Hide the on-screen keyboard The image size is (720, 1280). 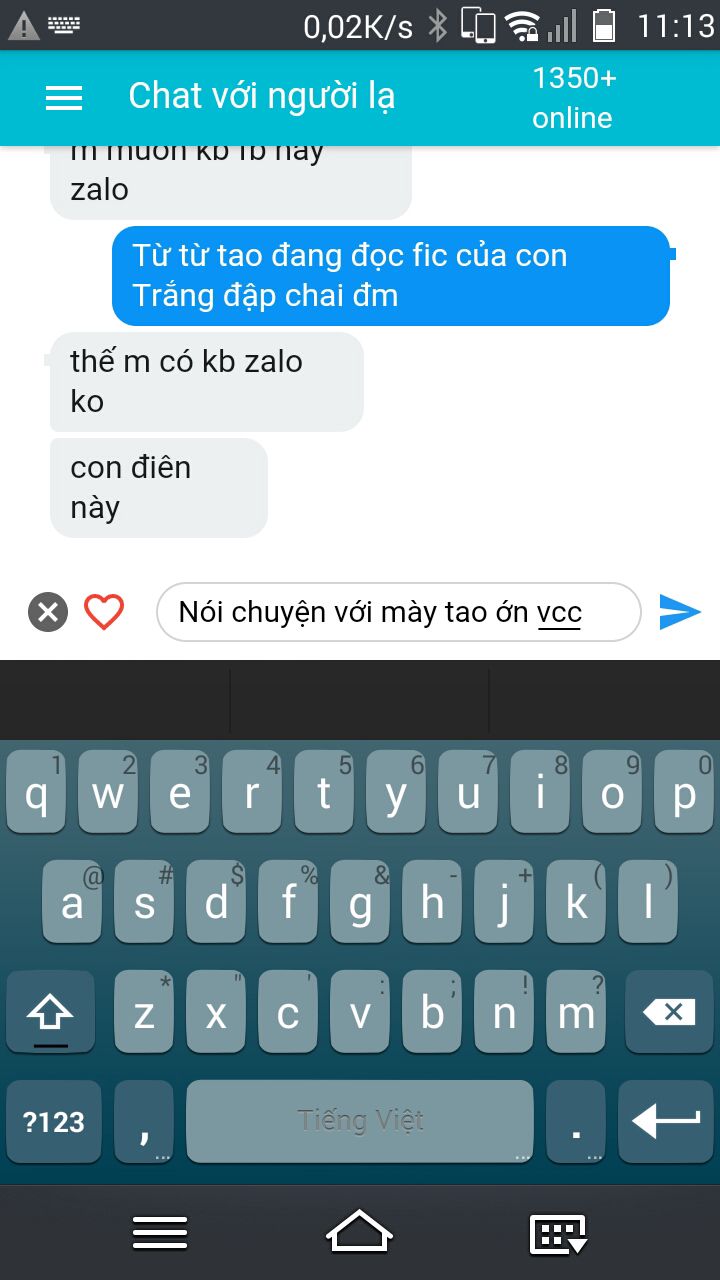tap(557, 1234)
